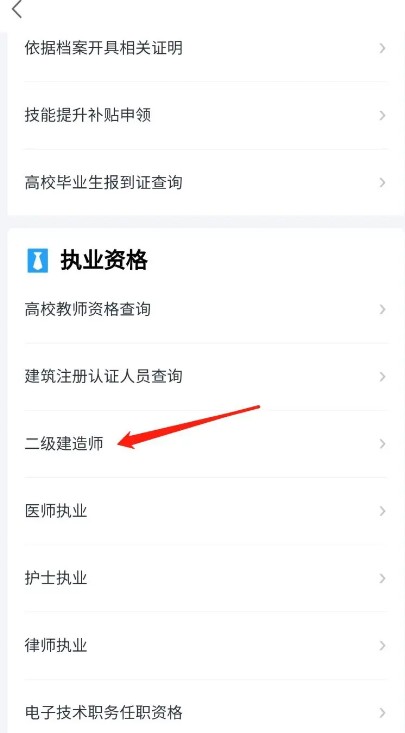The width and height of the screenshot is (405, 733).
Task: Open 技能提升补贴申领
Action: point(206,115)
